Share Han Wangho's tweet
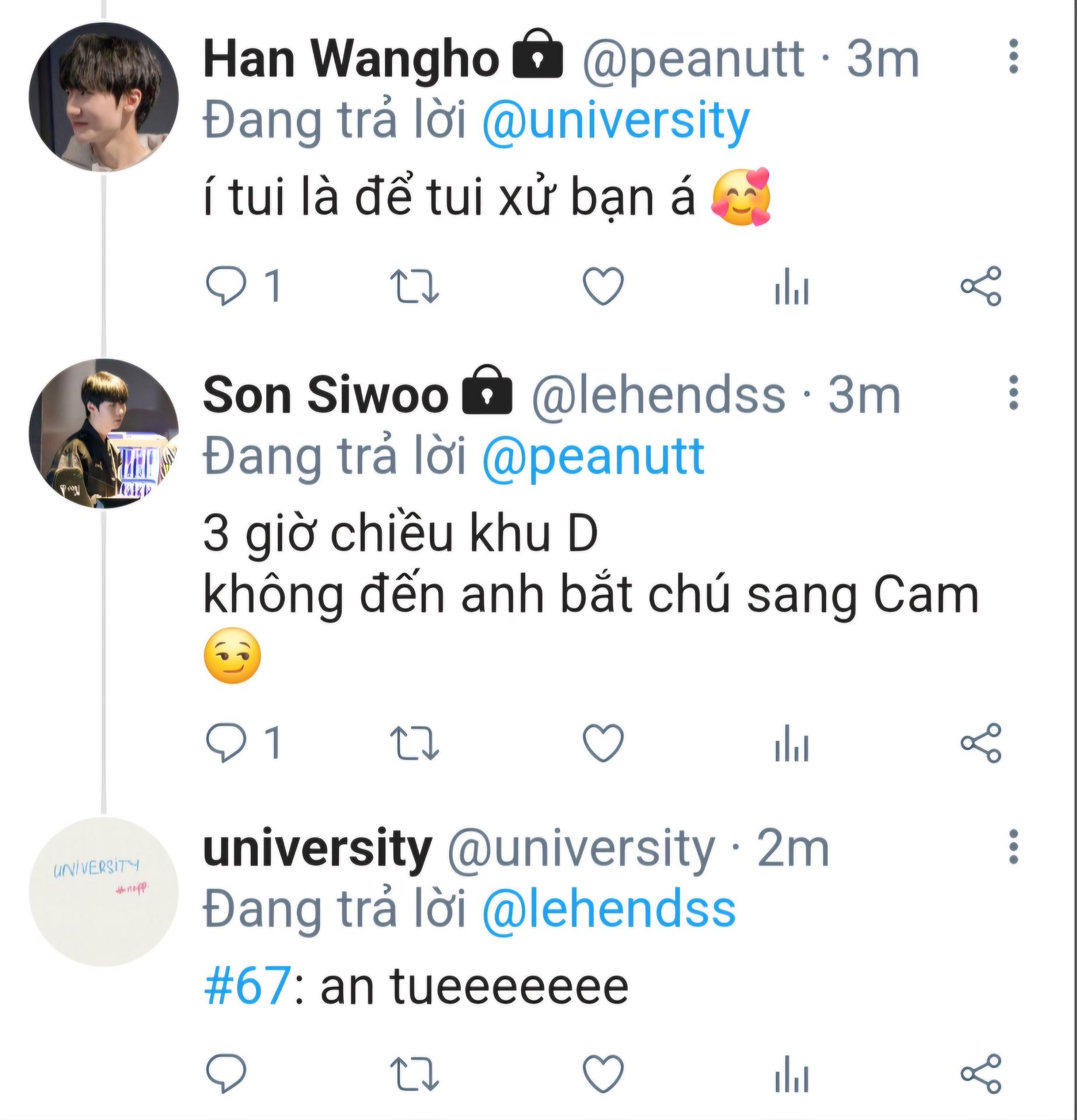The height and width of the screenshot is (1120, 1077). 981,286
